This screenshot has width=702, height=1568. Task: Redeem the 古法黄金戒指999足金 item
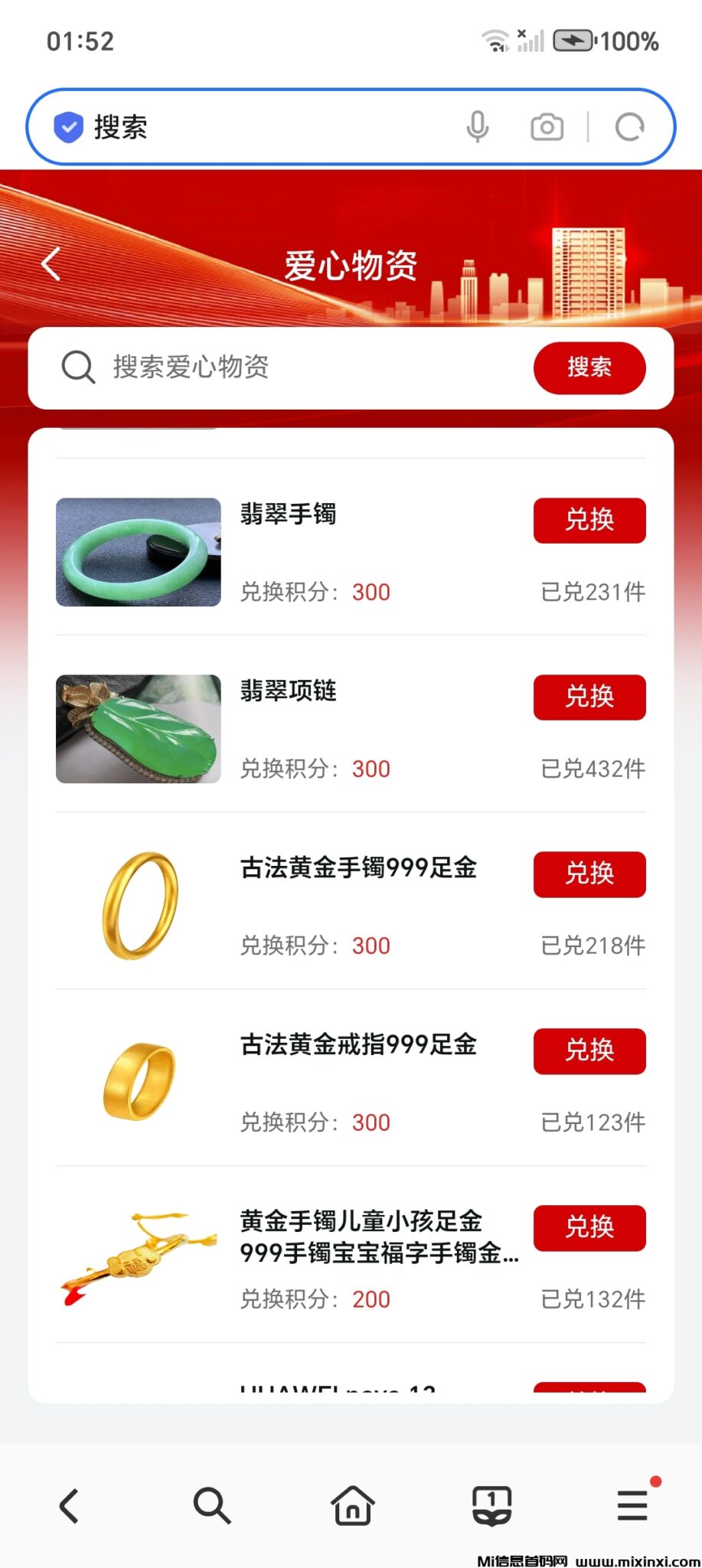(589, 1051)
